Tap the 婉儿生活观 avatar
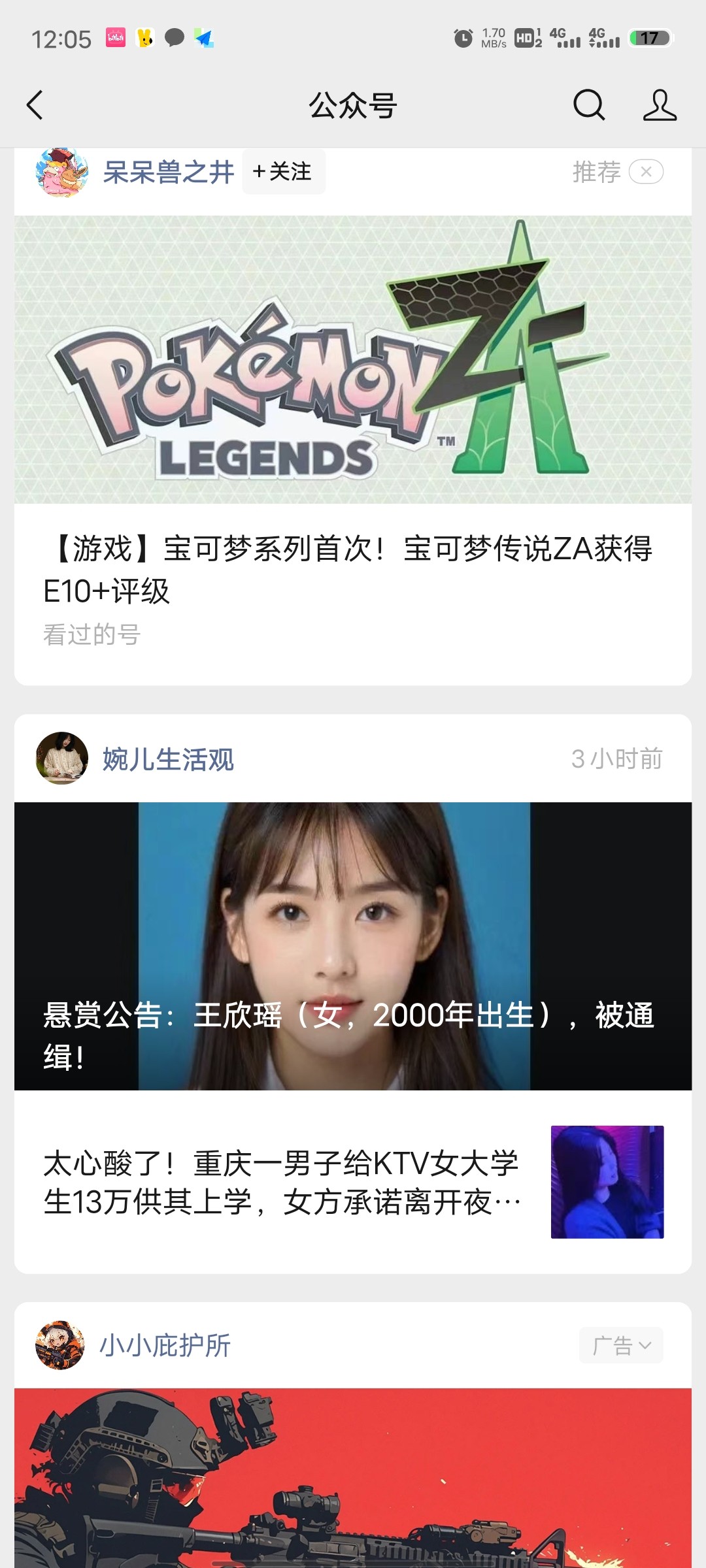 (x=62, y=759)
